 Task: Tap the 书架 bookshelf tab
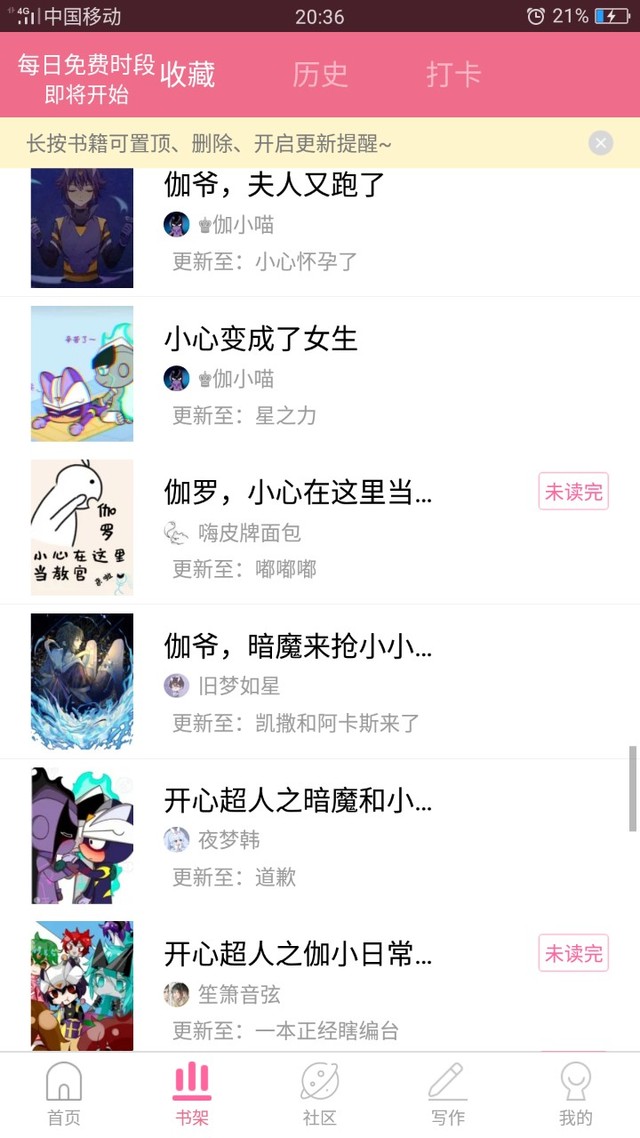tap(192, 1094)
